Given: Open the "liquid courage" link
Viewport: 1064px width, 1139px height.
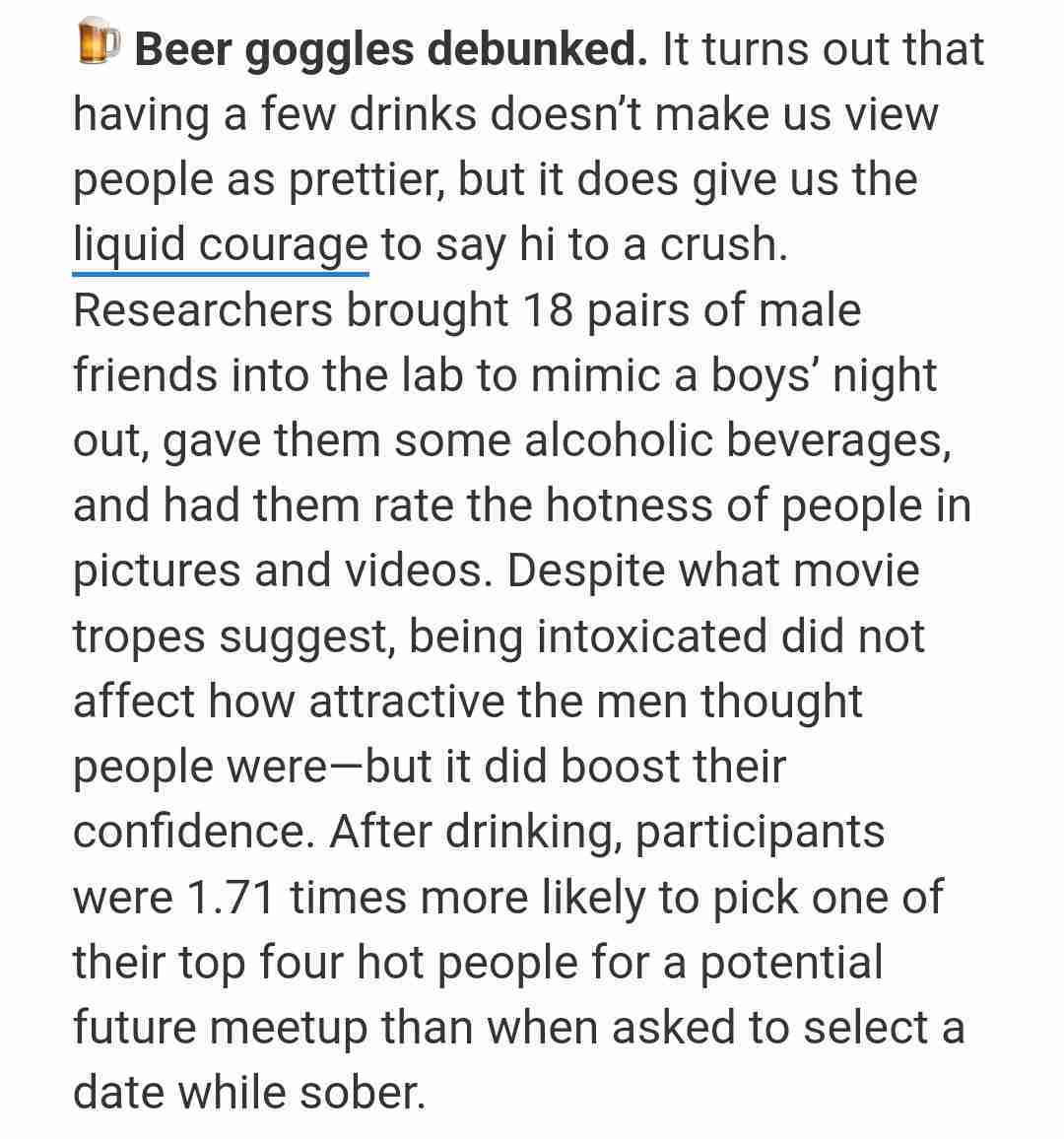Looking at the screenshot, I should pyautogui.click(x=220, y=244).
